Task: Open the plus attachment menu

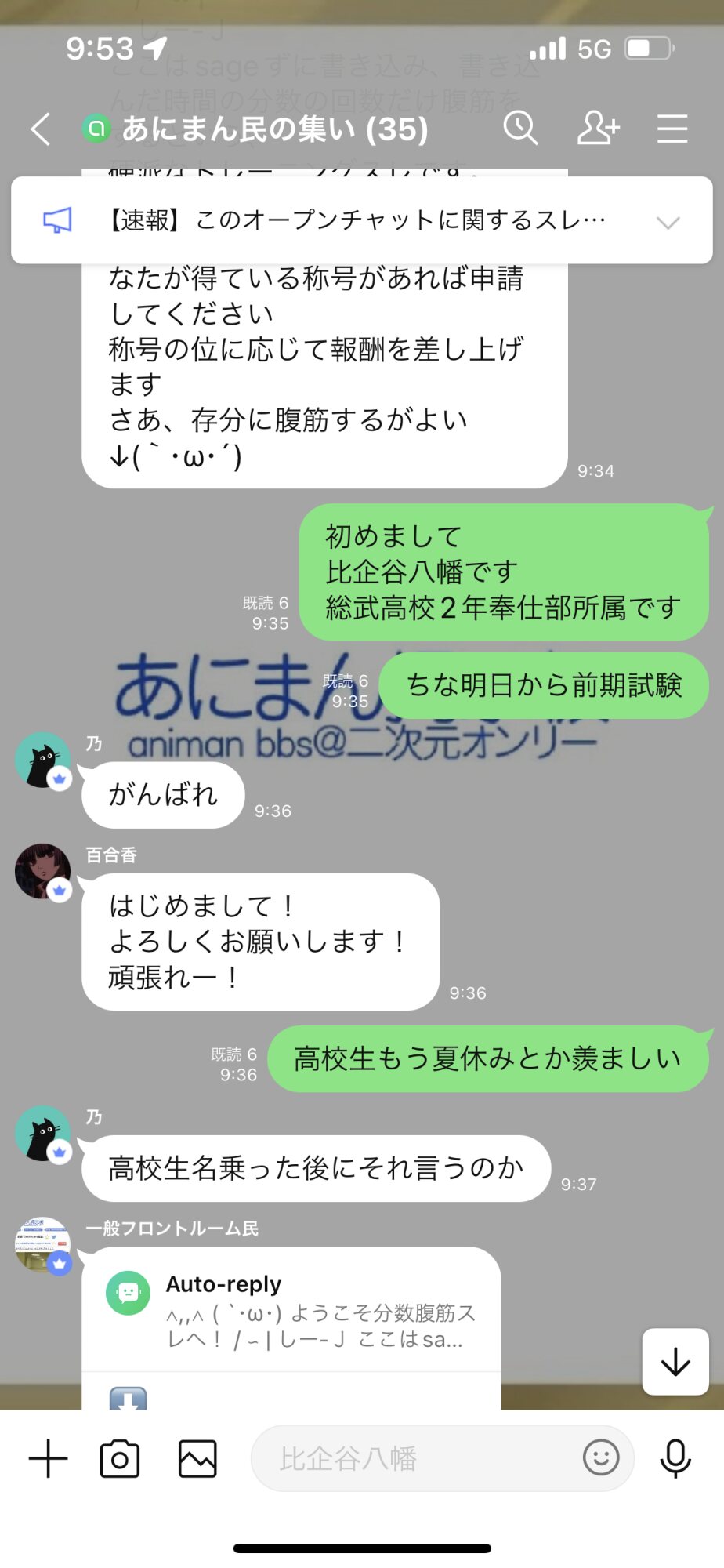Action: (x=49, y=1458)
